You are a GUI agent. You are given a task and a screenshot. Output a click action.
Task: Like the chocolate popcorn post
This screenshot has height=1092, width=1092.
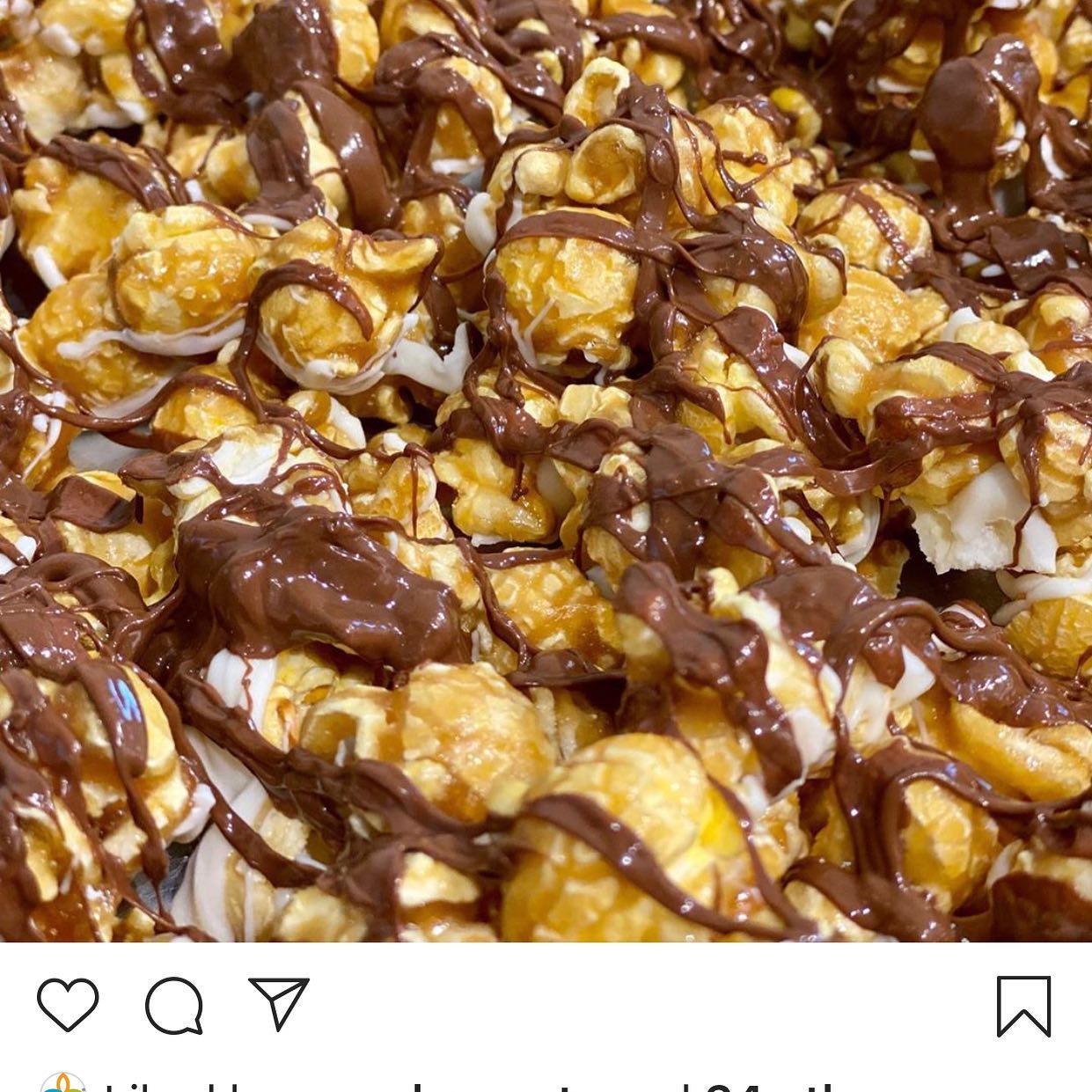click(x=68, y=1004)
